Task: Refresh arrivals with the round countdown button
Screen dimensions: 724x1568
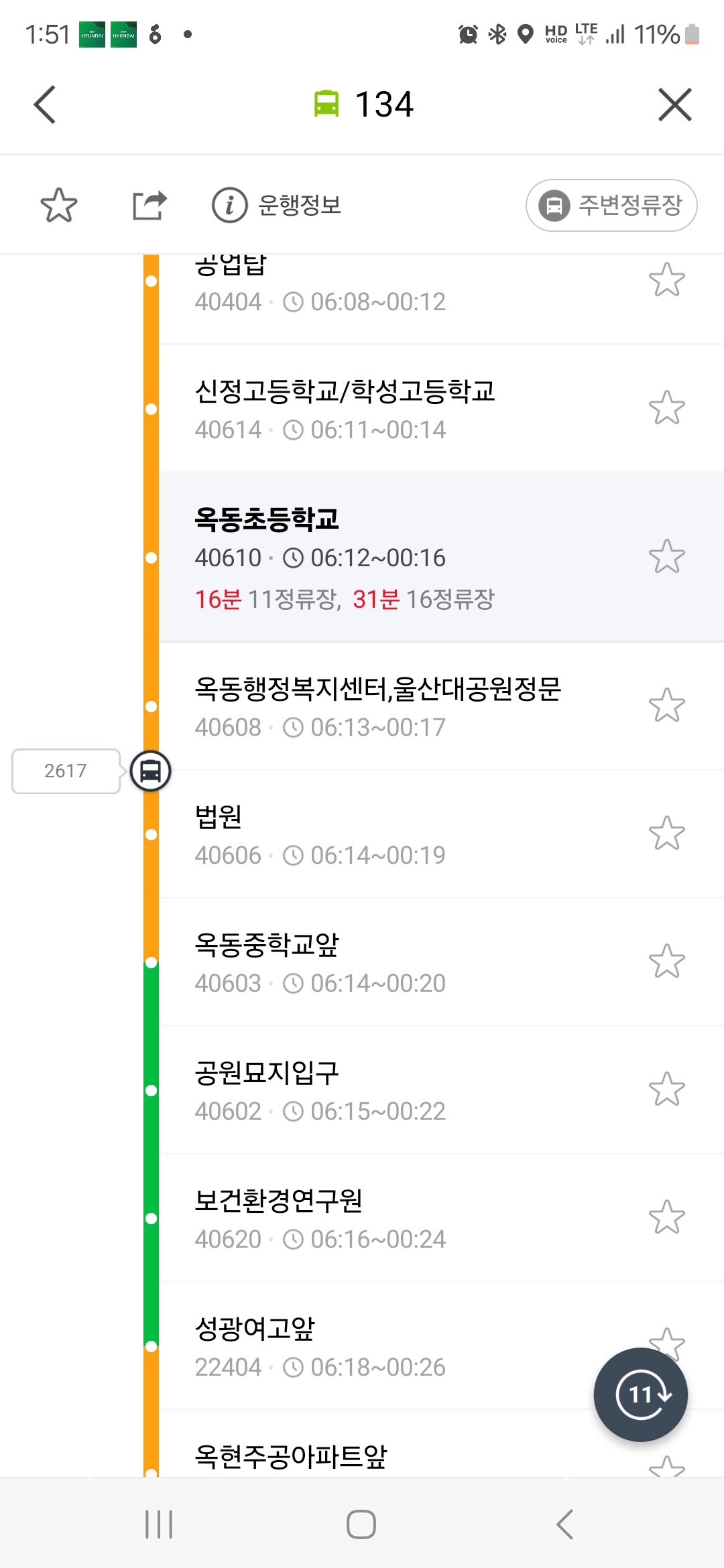Action: (641, 1394)
